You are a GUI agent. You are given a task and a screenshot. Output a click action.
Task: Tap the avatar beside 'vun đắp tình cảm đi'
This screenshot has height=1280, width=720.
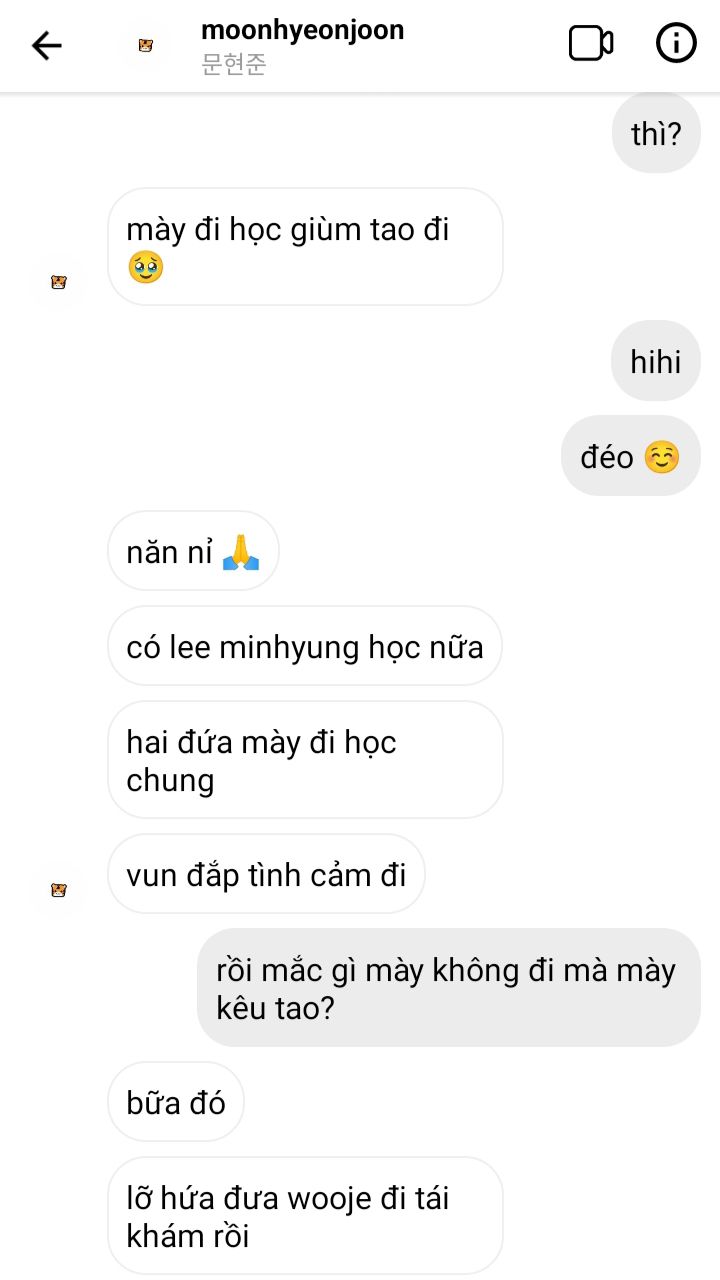(59, 889)
